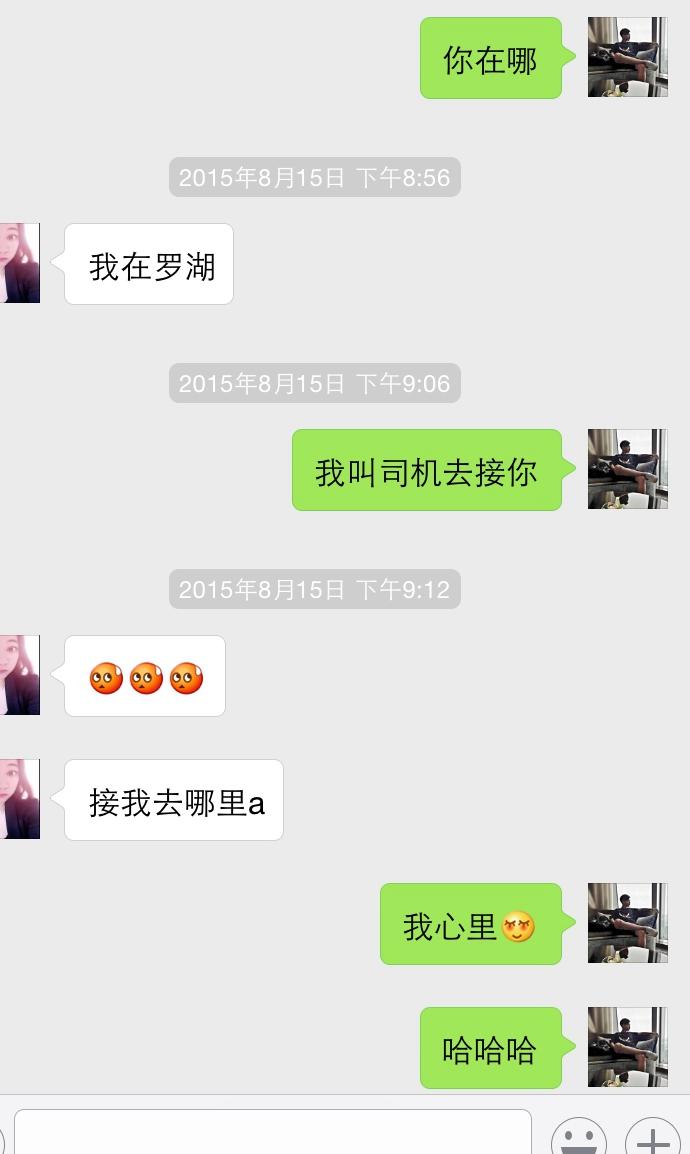The height and width of the screenshot is (1154, 690).
Task: Open the emoji sticker picker
Action: [579, 1136]
